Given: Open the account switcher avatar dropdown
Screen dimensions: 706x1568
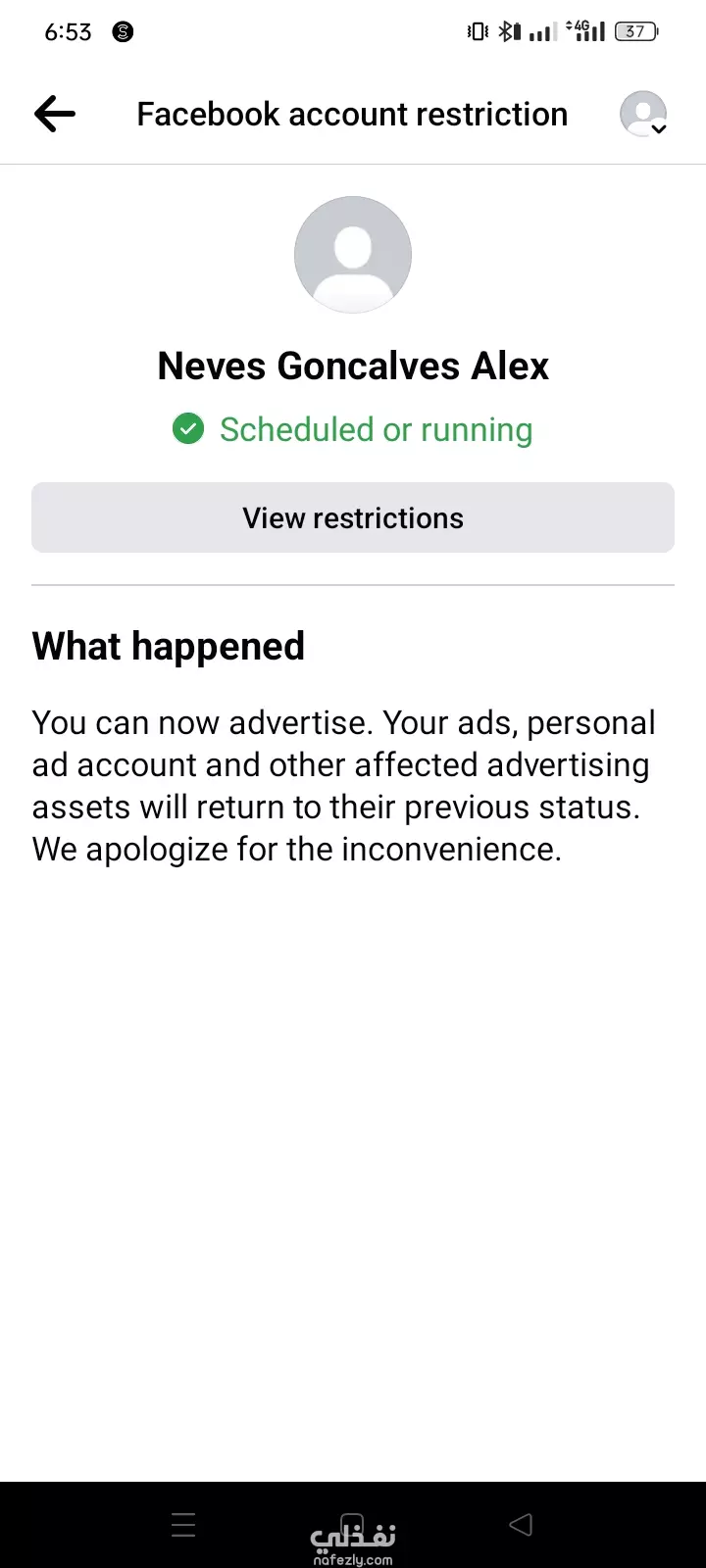Looking at the screenshot, I should click(644, 115).
